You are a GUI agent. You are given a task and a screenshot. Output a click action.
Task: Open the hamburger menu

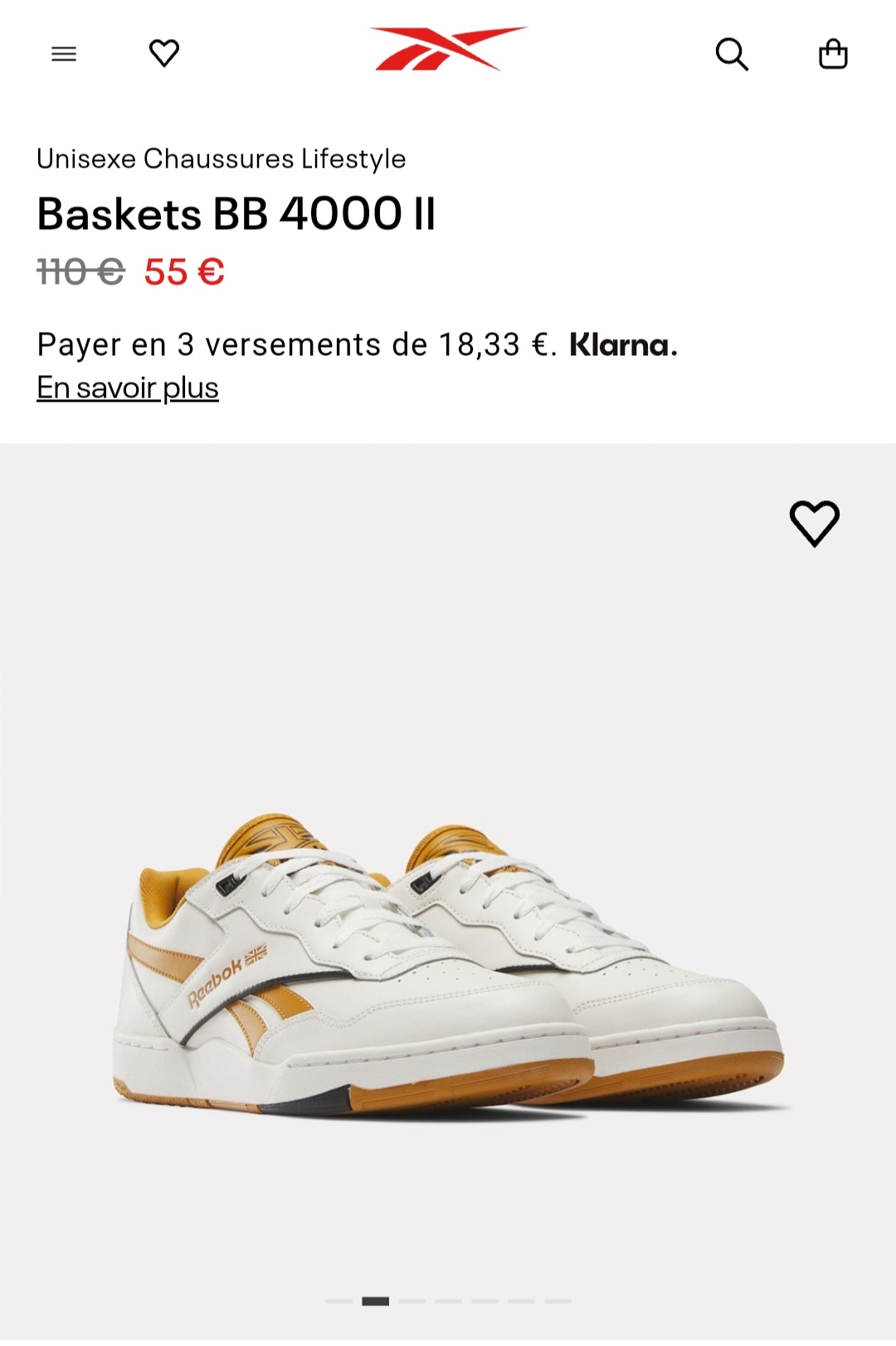point(64,55)
